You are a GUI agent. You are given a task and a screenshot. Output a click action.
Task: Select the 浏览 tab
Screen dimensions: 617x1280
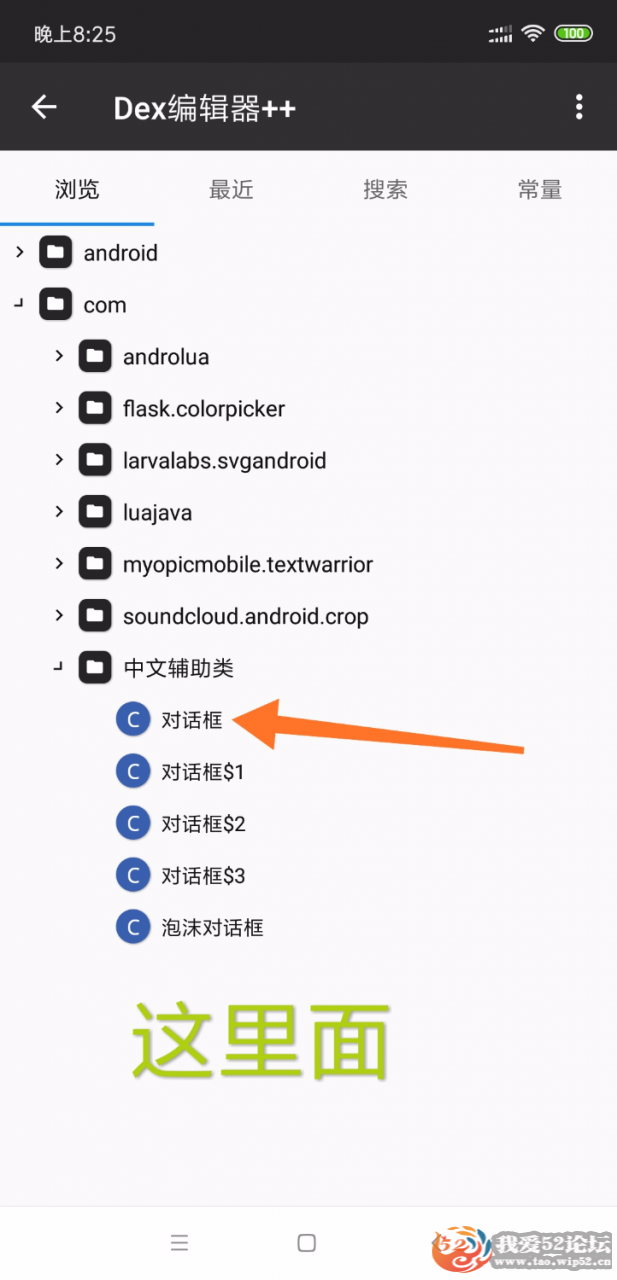coord(77,190)
